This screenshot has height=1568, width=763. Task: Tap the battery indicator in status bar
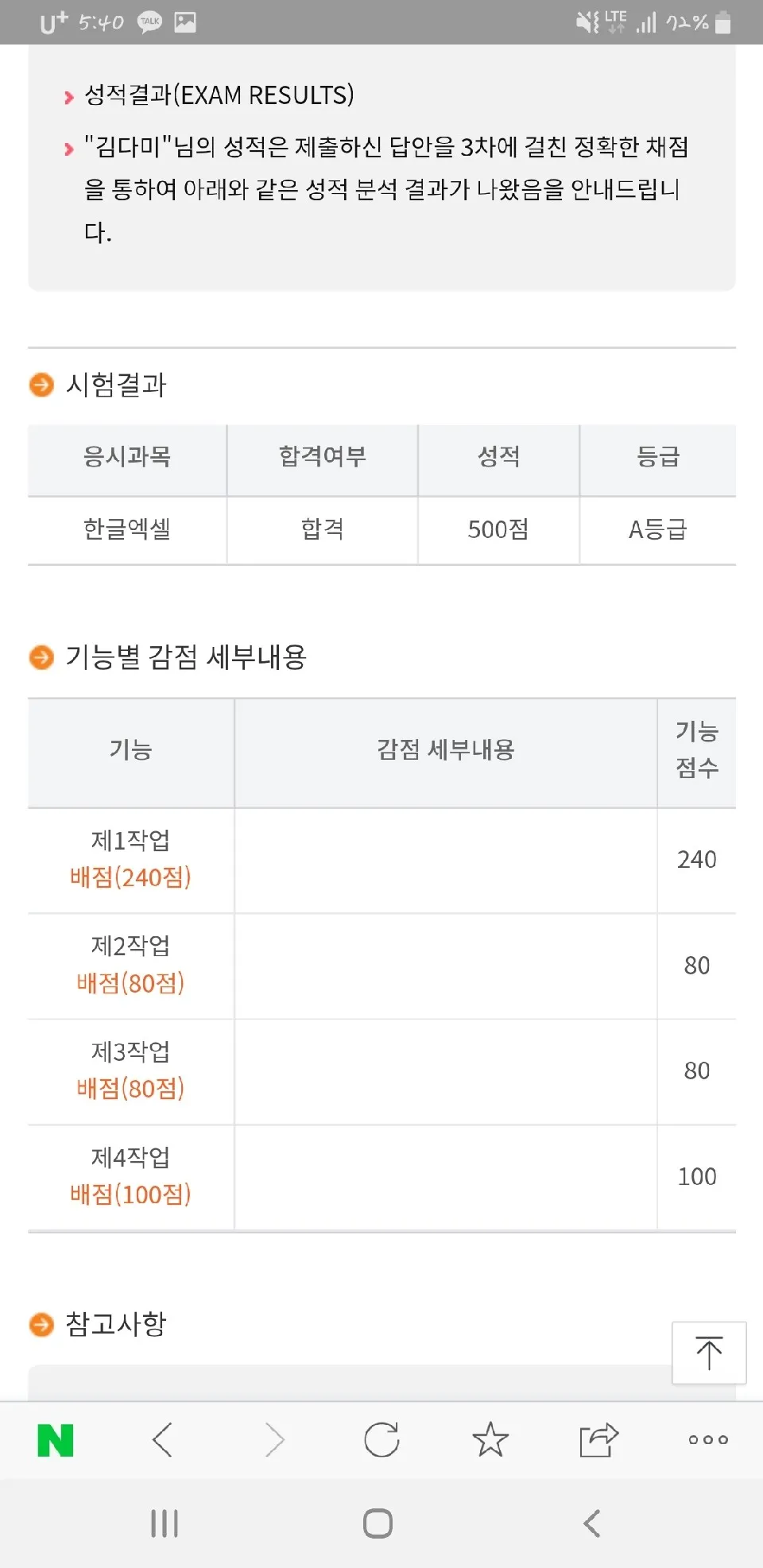[x=723, y=21]
